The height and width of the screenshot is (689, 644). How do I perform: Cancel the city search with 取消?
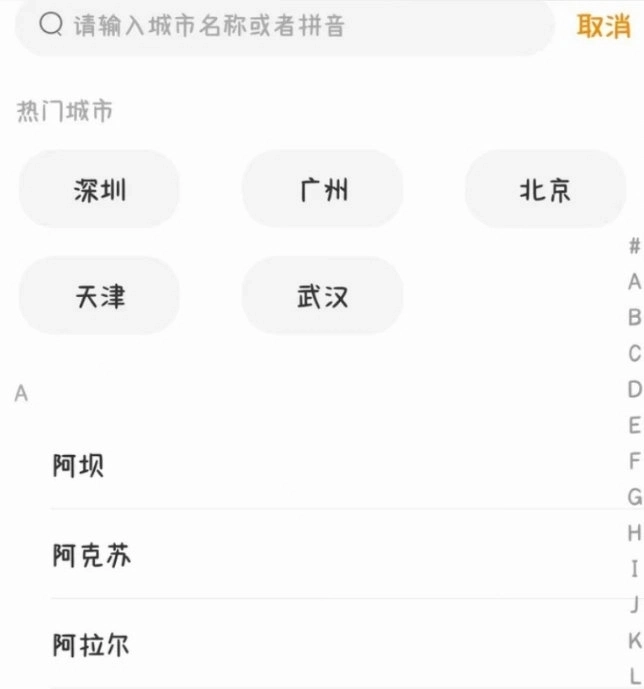(x=604, y=27)
